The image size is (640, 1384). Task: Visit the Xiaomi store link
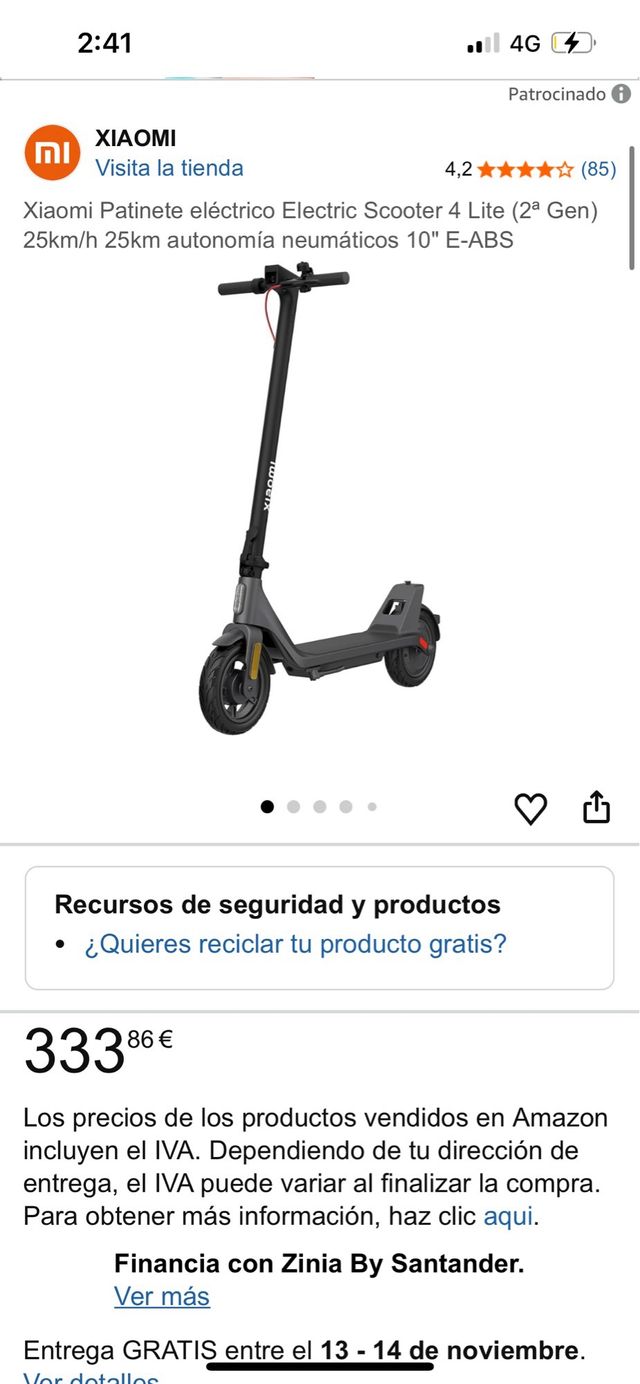[169, 168]
